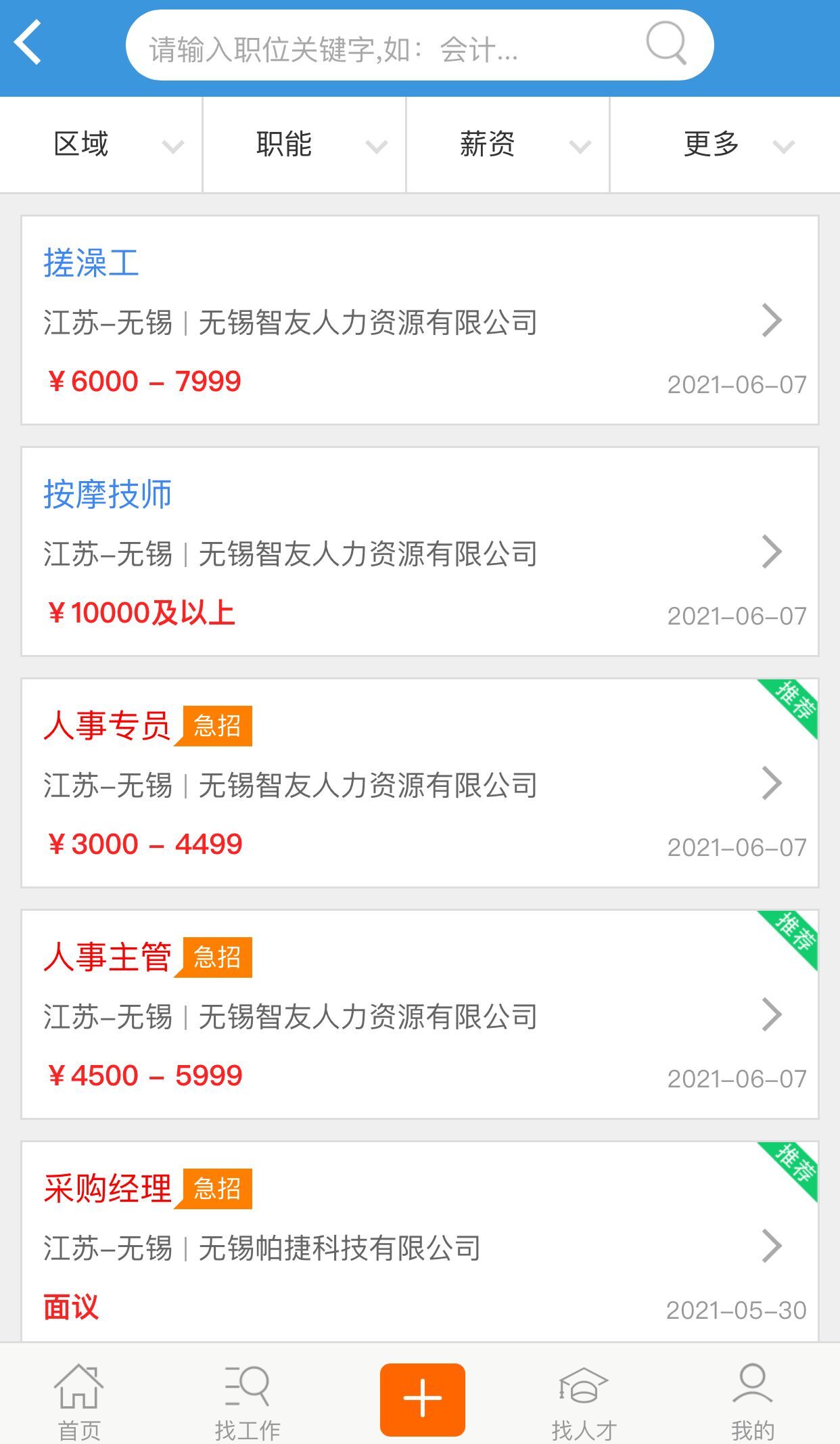Tap the orange plus button
The height and width of the screenshot is (1444, 840).
click(422, 1399)
